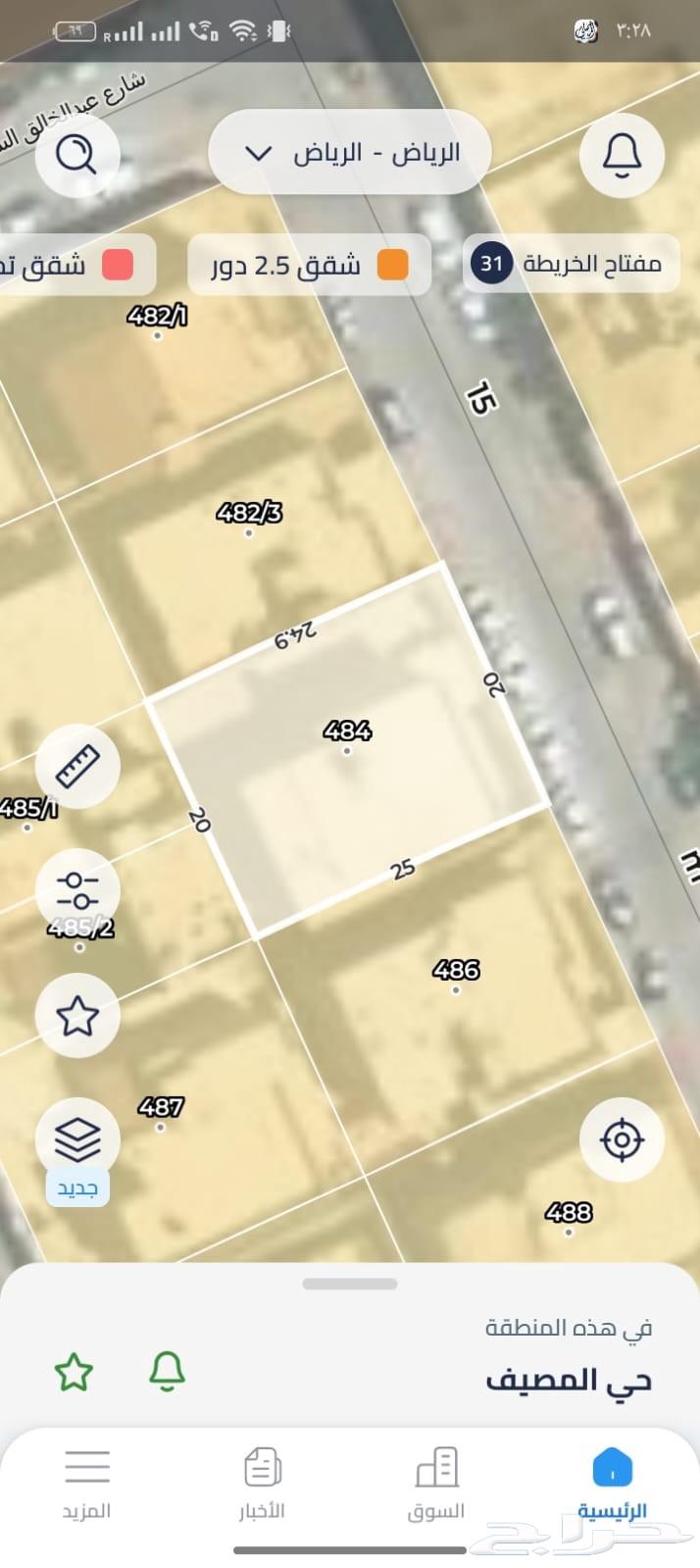Switch to the الأخبار tab
The height and width of the screenshot is (1568, 700).
[x=262, y=1484]
